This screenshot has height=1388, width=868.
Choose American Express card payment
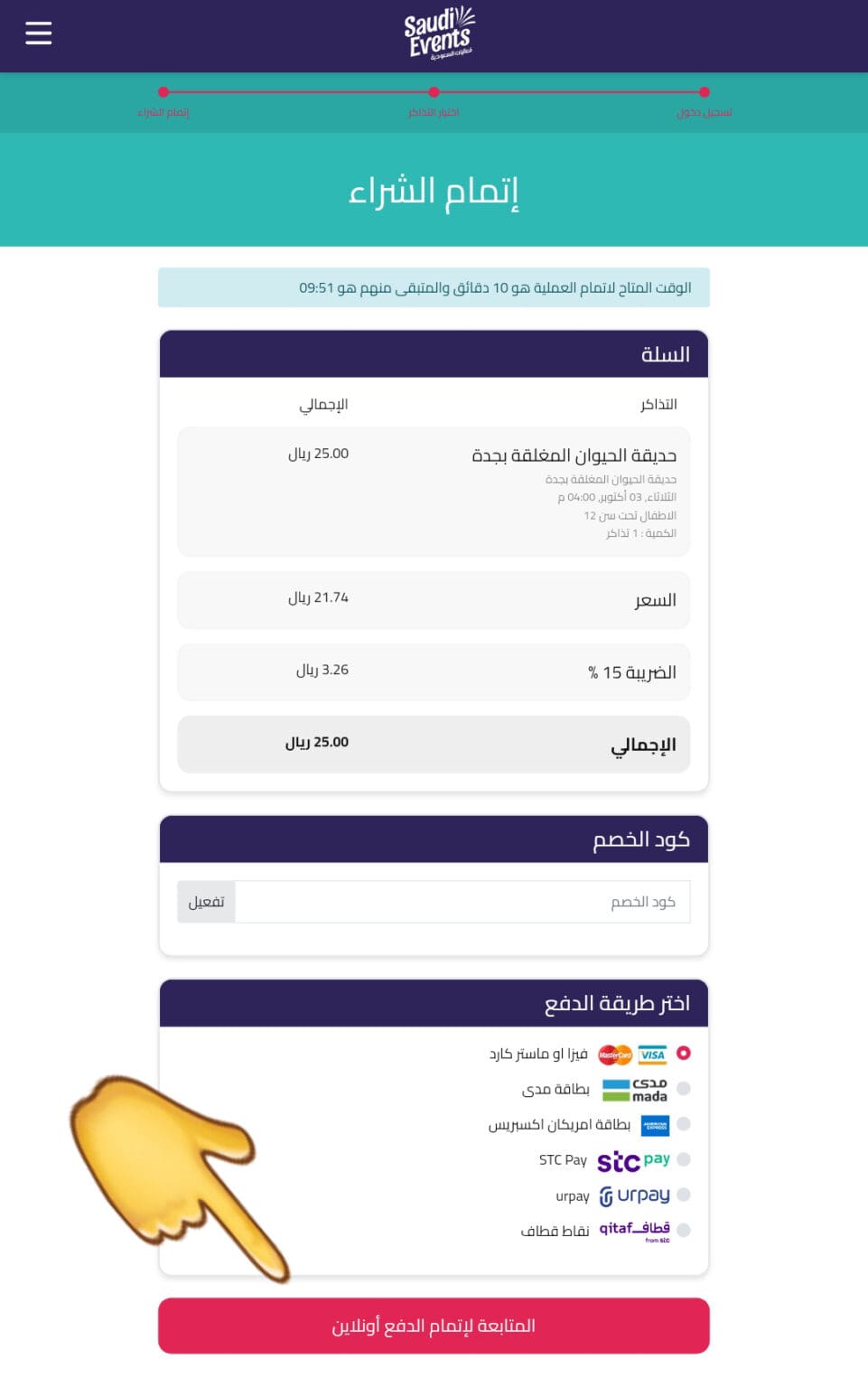point(684,1124)
